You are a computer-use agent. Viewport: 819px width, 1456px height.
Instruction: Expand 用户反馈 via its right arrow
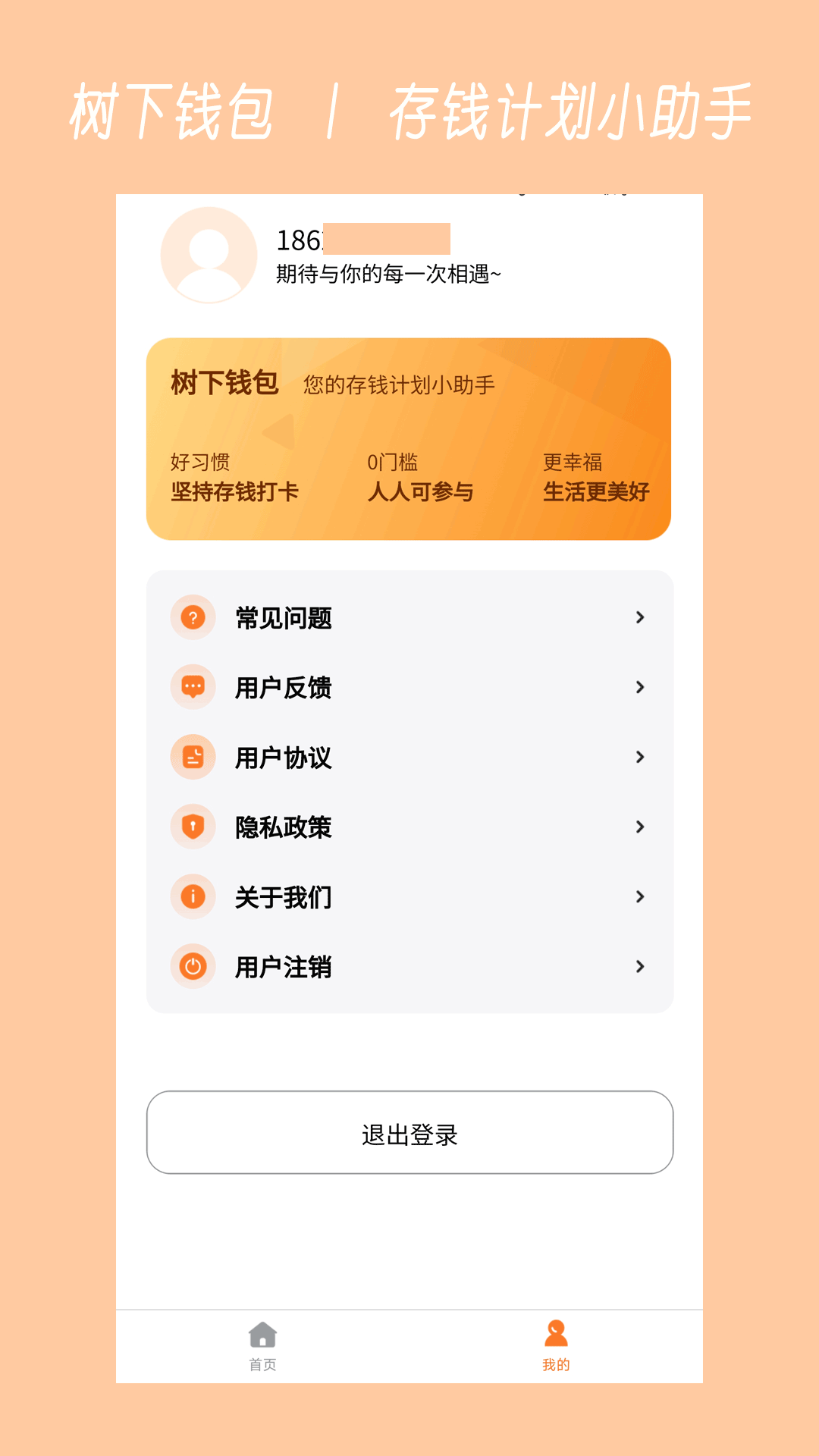[x=641, y=687]
